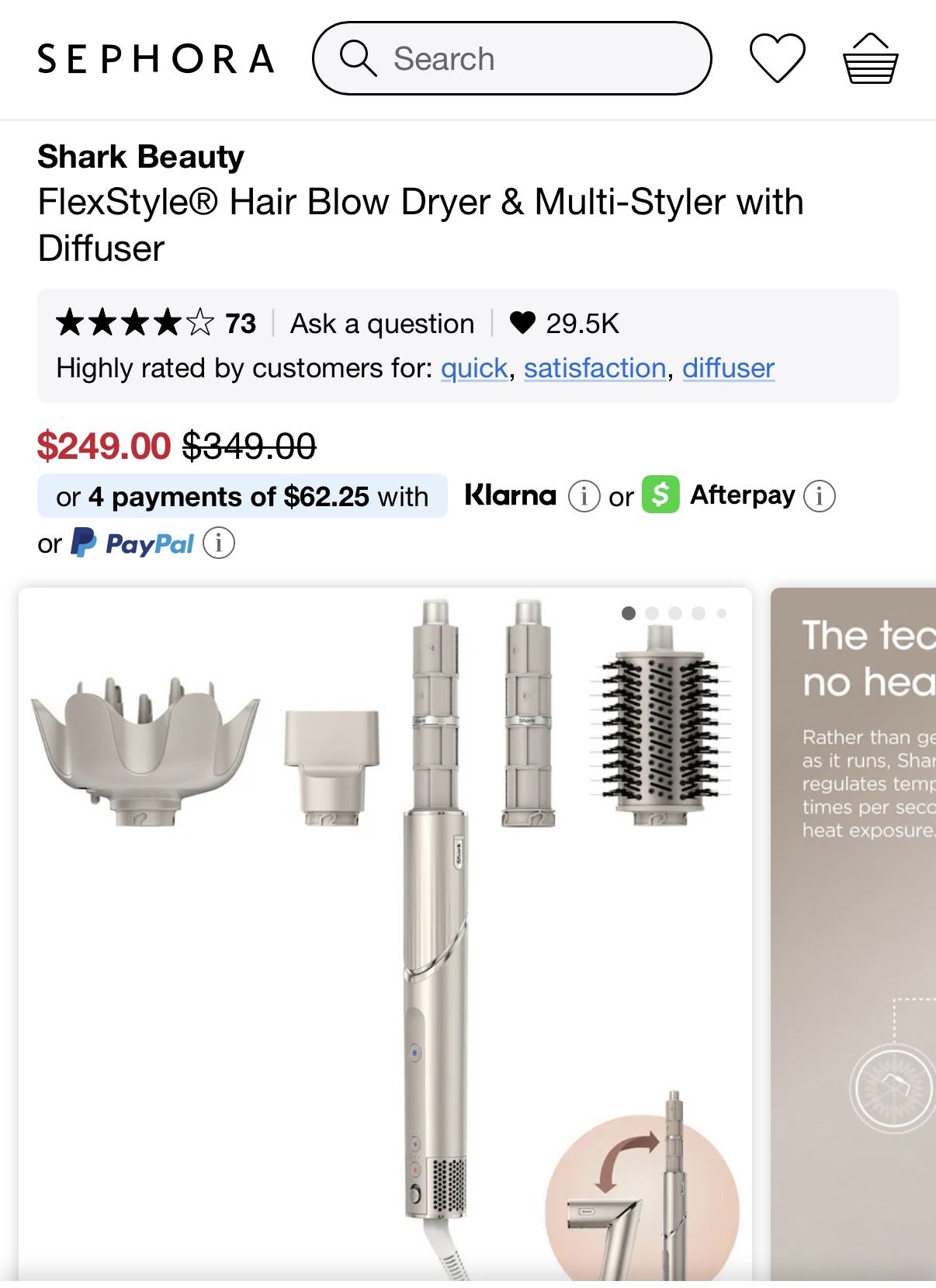Image resolution: width=936 pixels, height=1288 pixels.
Task: Show Klarna payment info
Action: click(584, 495)
